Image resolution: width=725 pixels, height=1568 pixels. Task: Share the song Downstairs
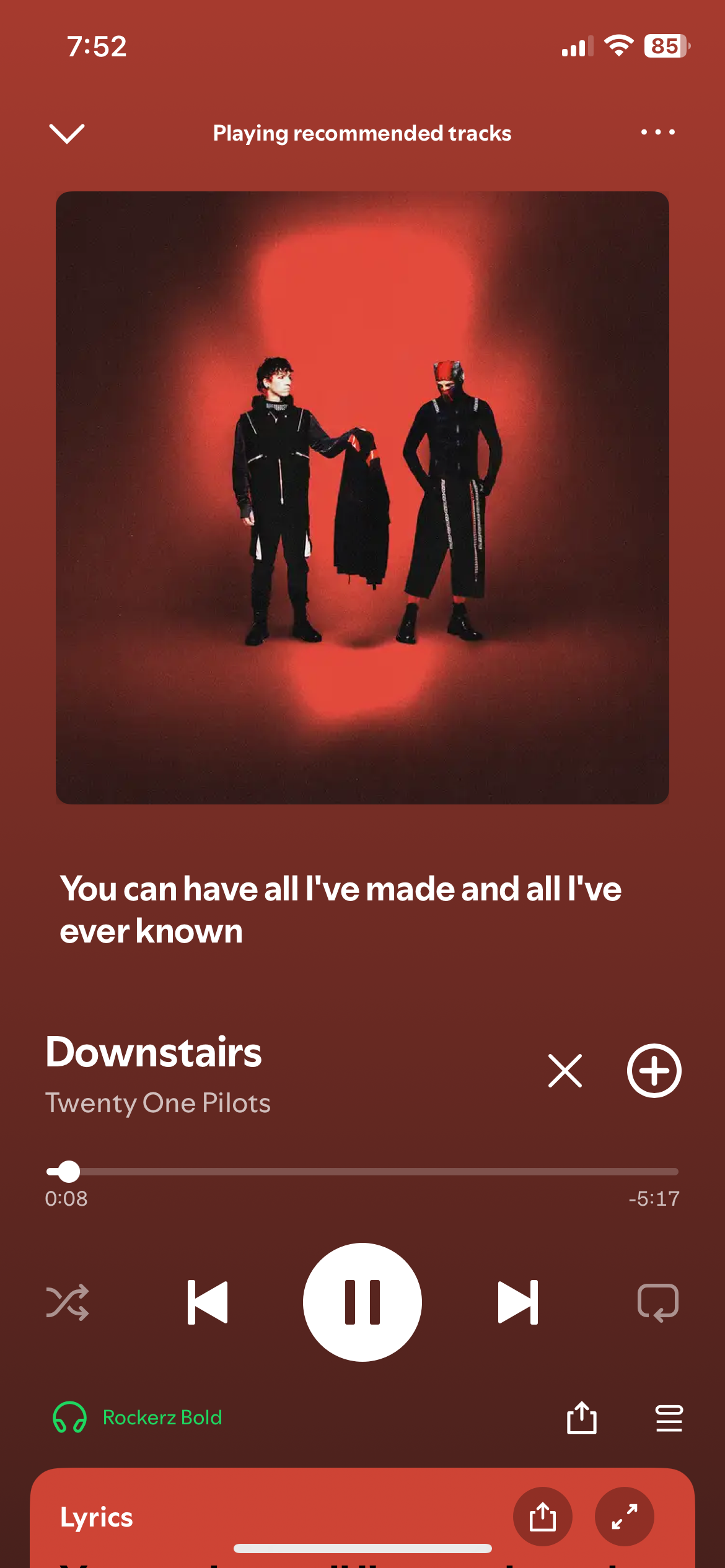click(x=582, y=1418)
